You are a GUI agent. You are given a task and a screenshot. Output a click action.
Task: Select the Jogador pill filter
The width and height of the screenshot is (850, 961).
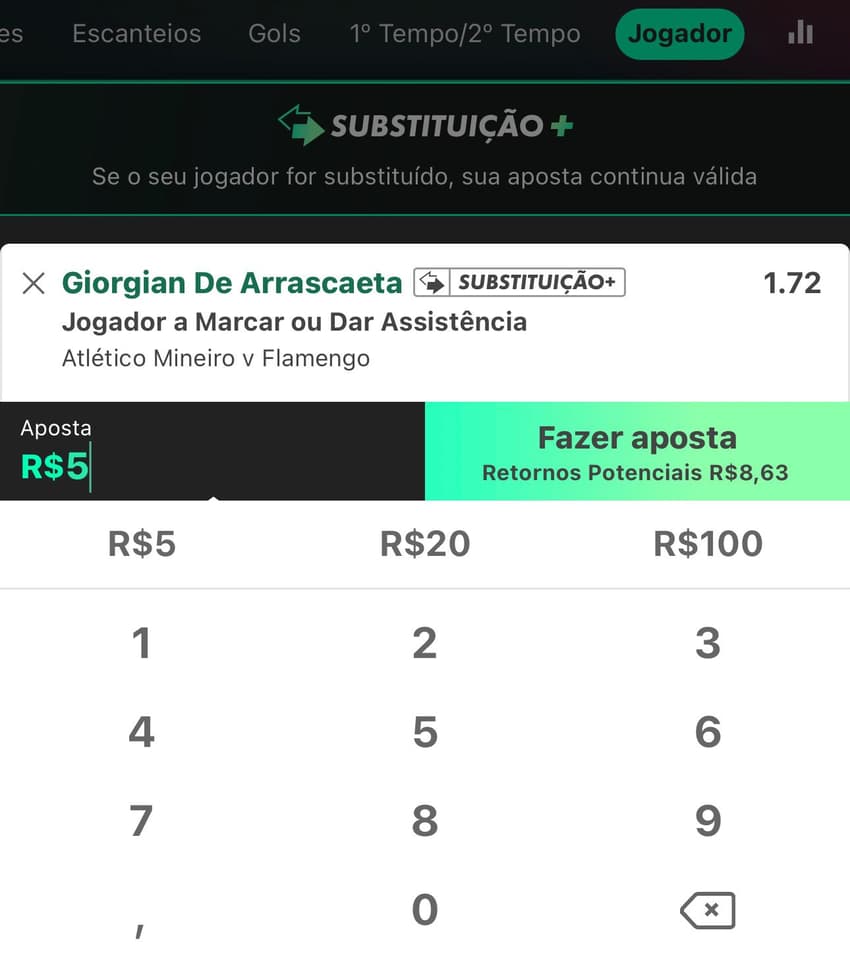click(679, 33)
